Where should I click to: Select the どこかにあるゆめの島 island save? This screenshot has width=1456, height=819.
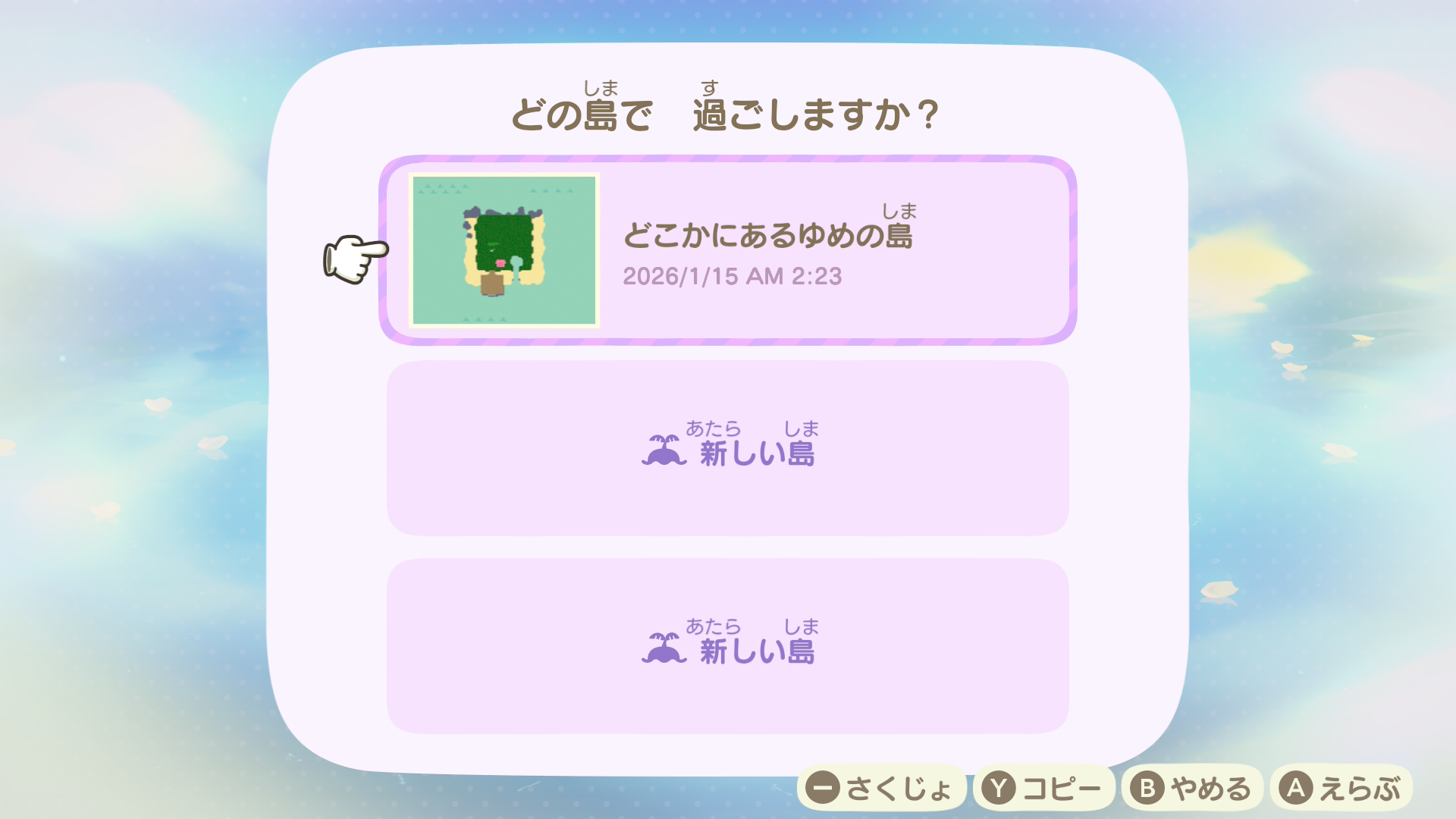(x=728, y=250)
